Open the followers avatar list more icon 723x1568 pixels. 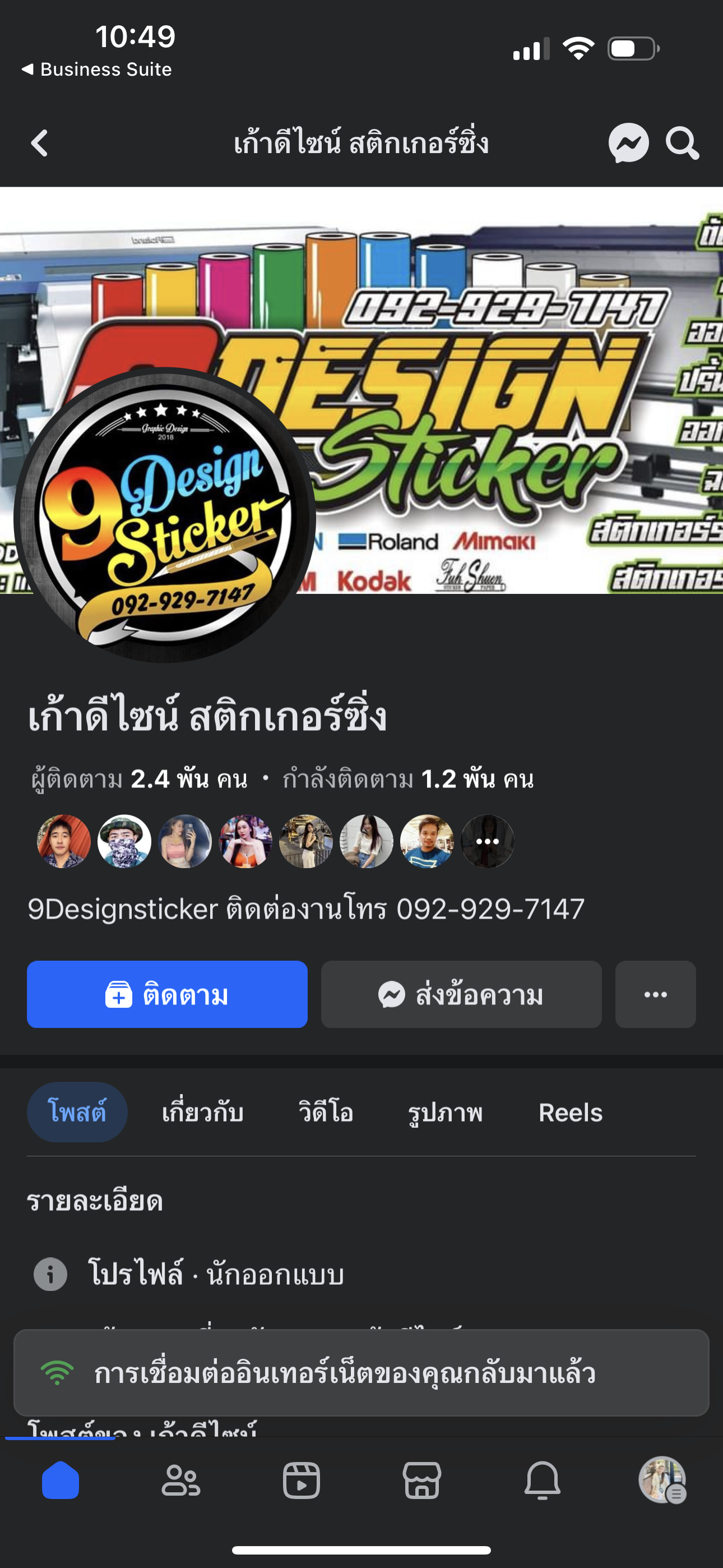[488, 841]
